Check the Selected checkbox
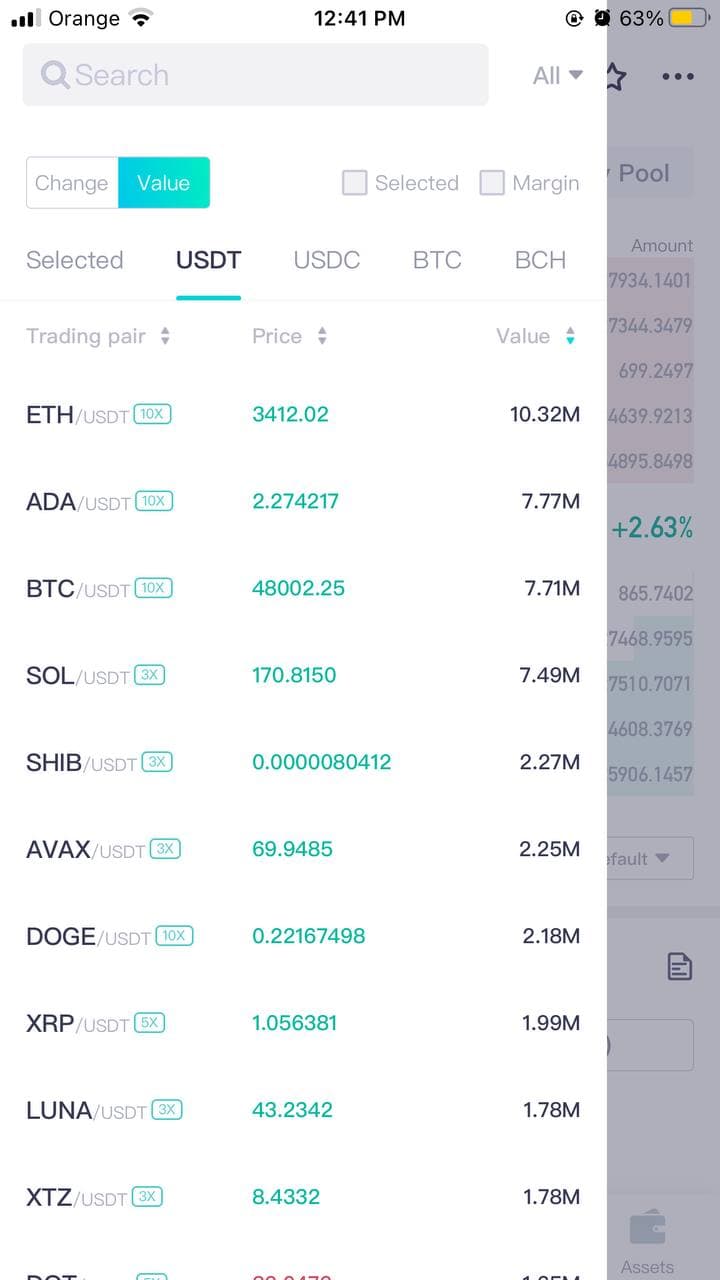Screen dimensions: 720x1280 tap(354, 183)
